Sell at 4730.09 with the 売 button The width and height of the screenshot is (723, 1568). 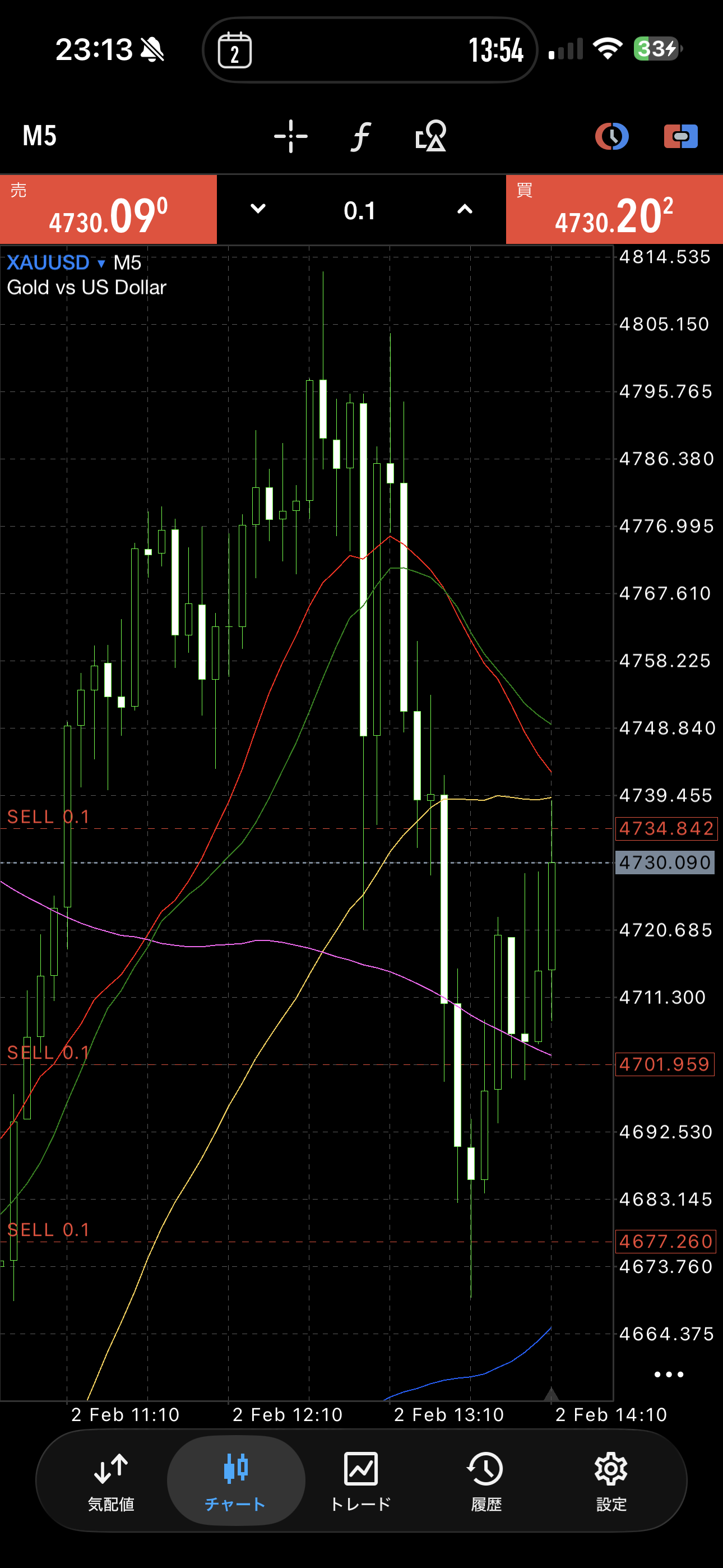click(x=108, y=210)
